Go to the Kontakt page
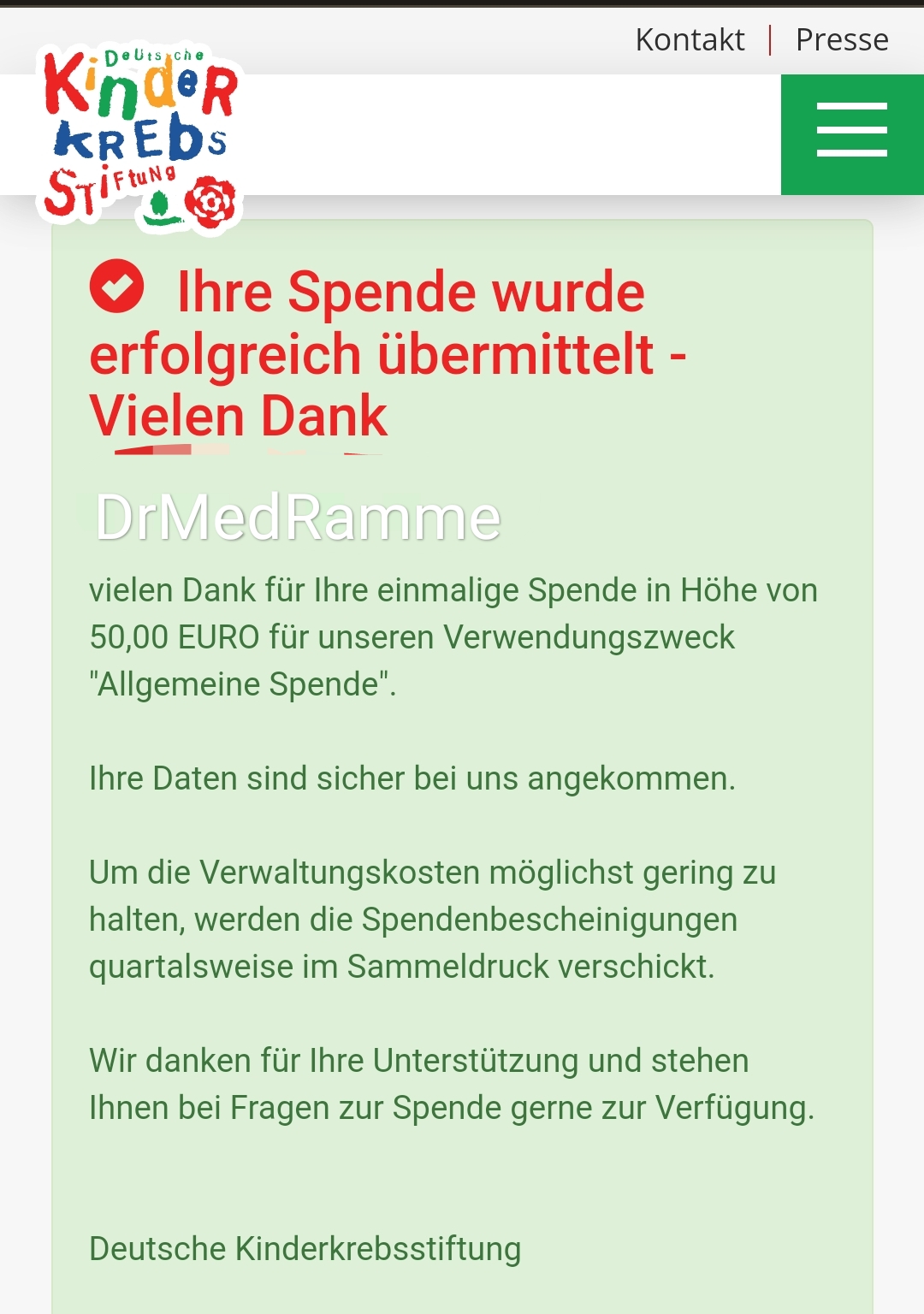 [x=690, y=39]
